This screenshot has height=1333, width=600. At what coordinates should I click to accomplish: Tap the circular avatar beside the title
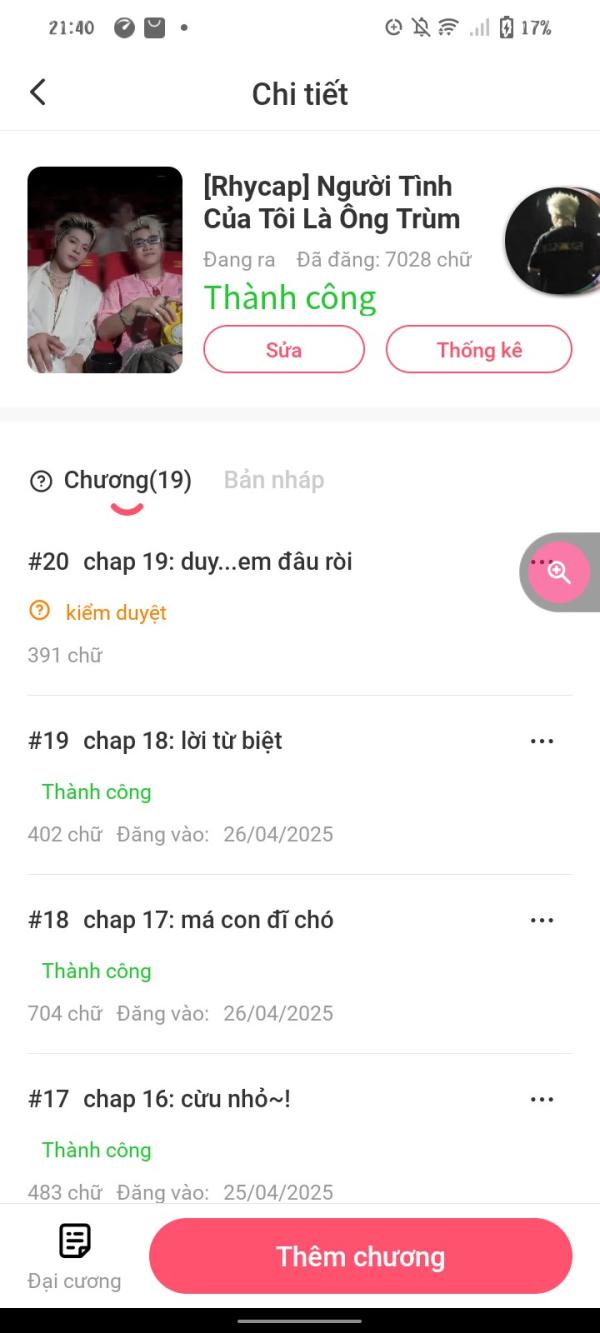click(x=552, y=240)
